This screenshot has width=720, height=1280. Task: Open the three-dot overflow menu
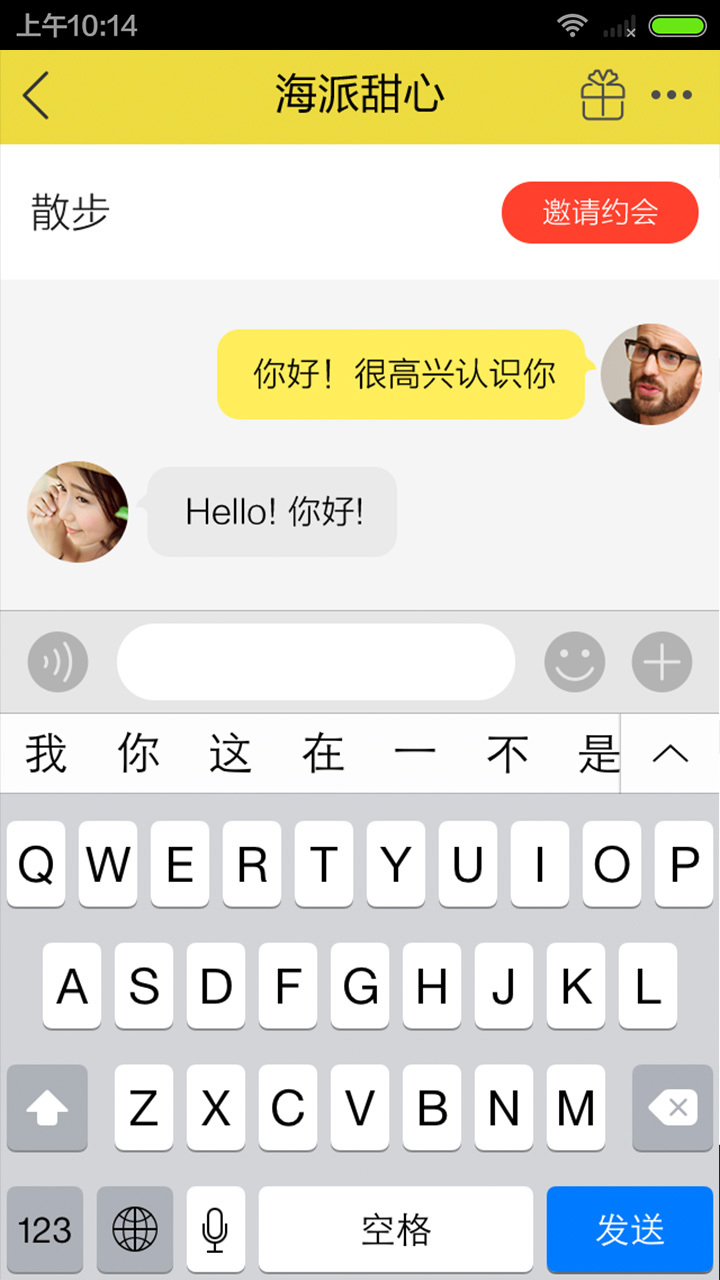[x=671, y=96]
